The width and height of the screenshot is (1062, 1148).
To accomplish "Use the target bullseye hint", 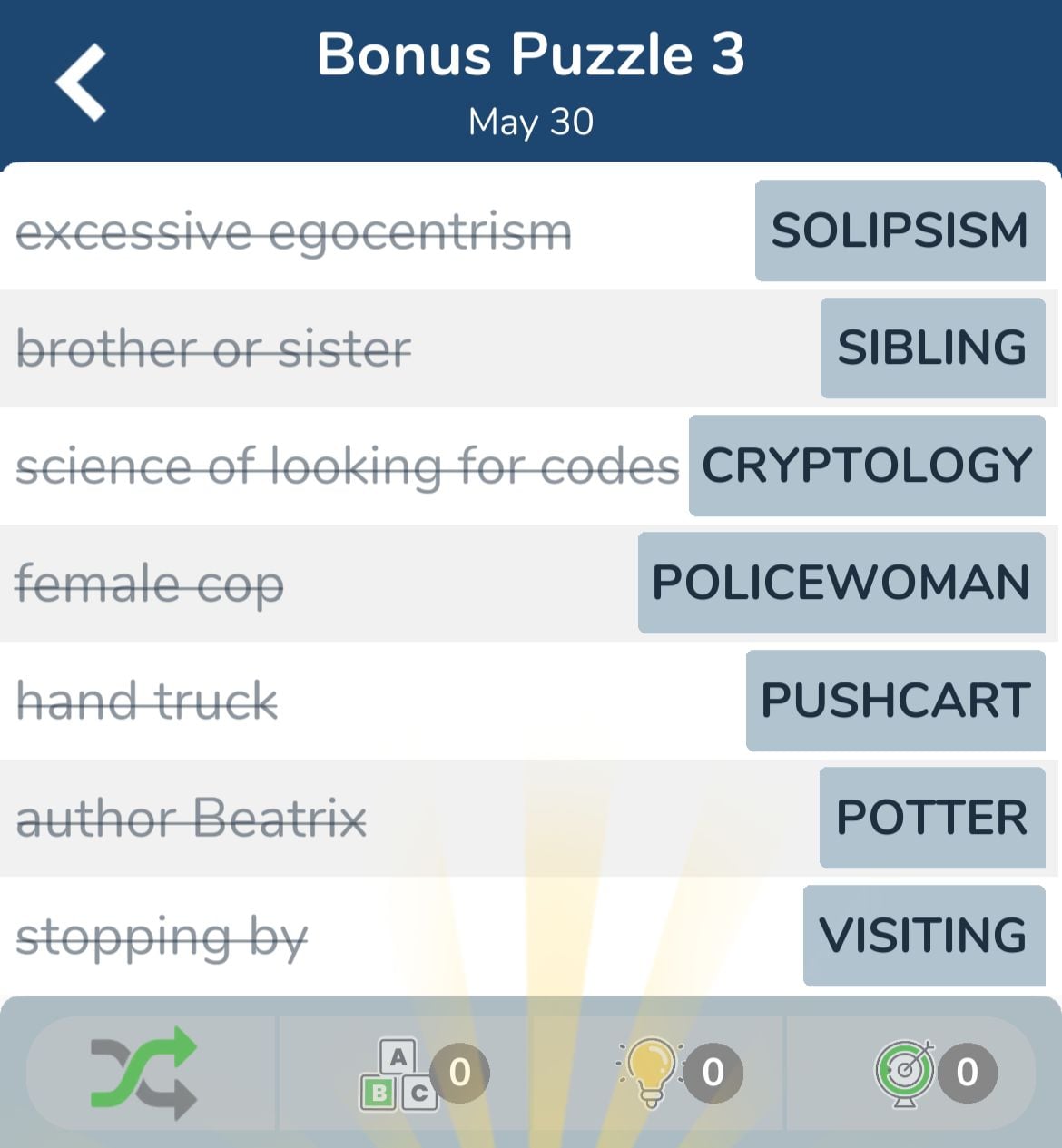I will pos(905,1073).
